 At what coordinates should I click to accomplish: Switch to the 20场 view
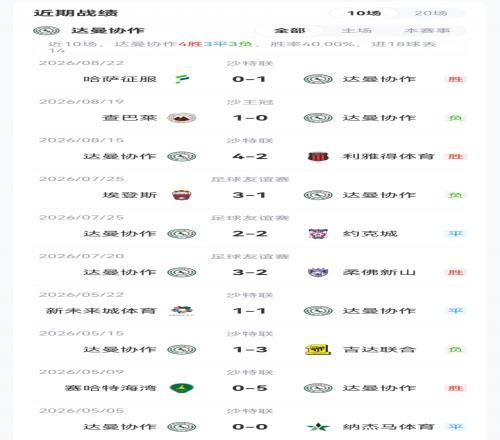[x=430, y=13]
